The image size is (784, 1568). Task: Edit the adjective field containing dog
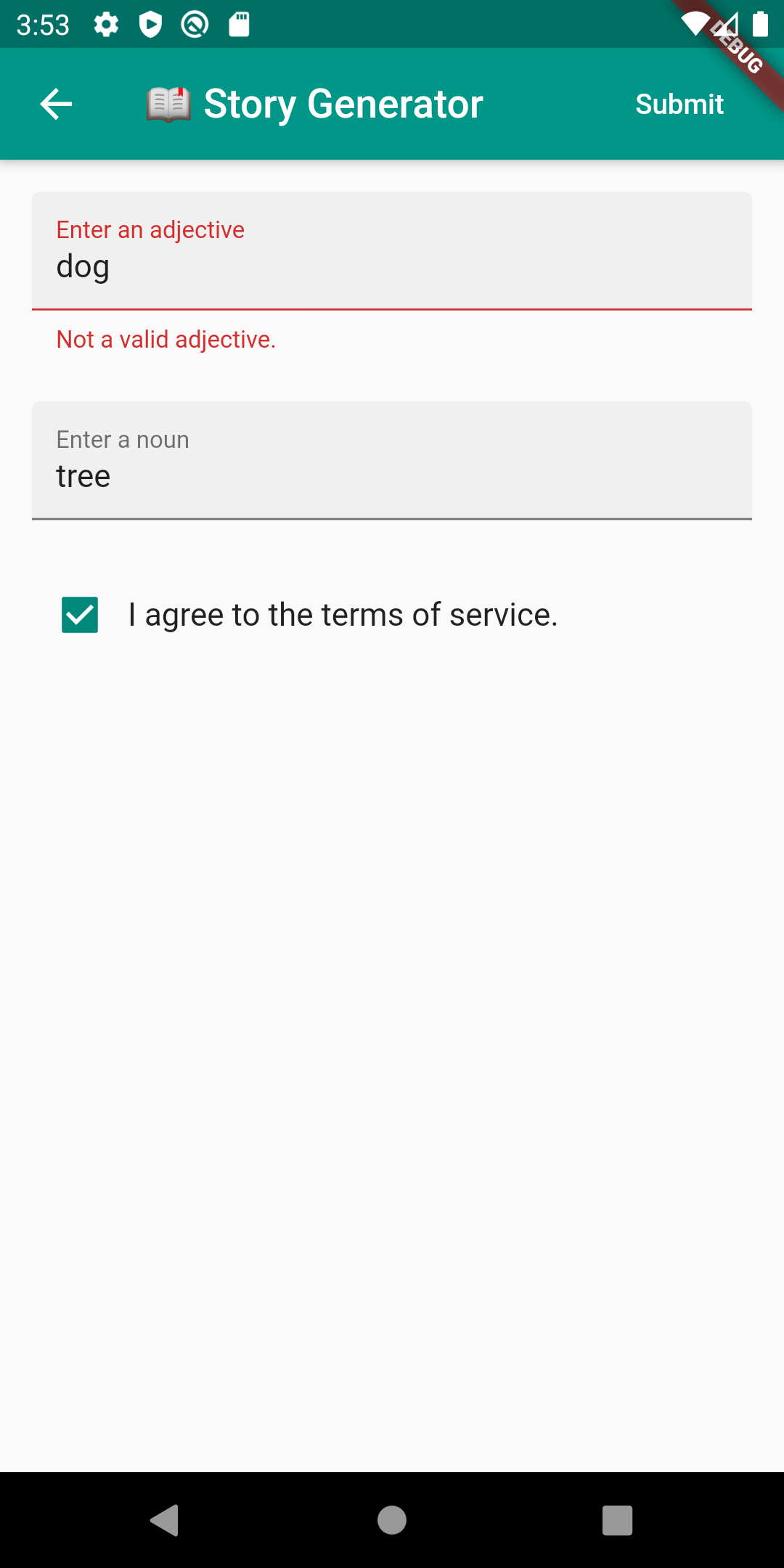point(392,266)
